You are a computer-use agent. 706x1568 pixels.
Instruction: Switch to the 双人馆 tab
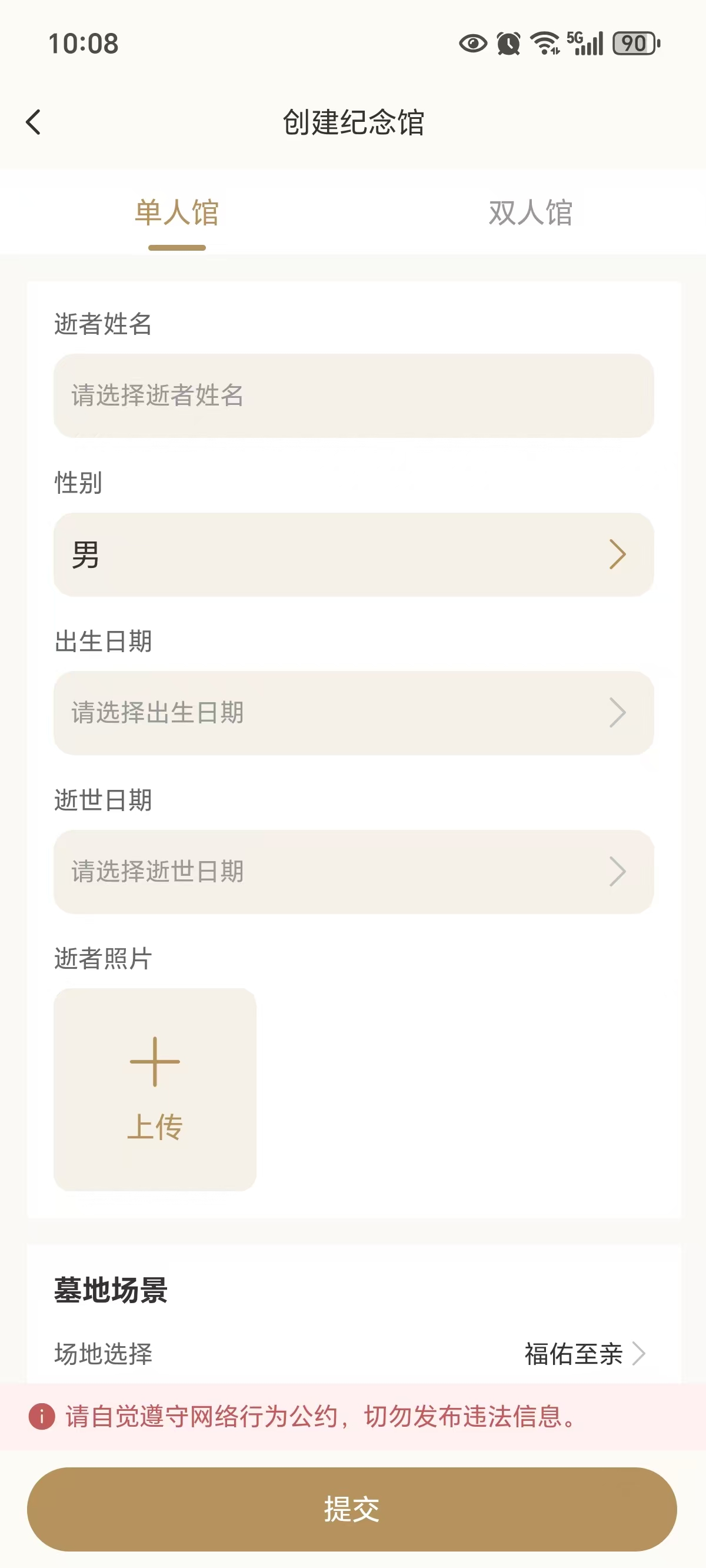[x=529, y=213]
